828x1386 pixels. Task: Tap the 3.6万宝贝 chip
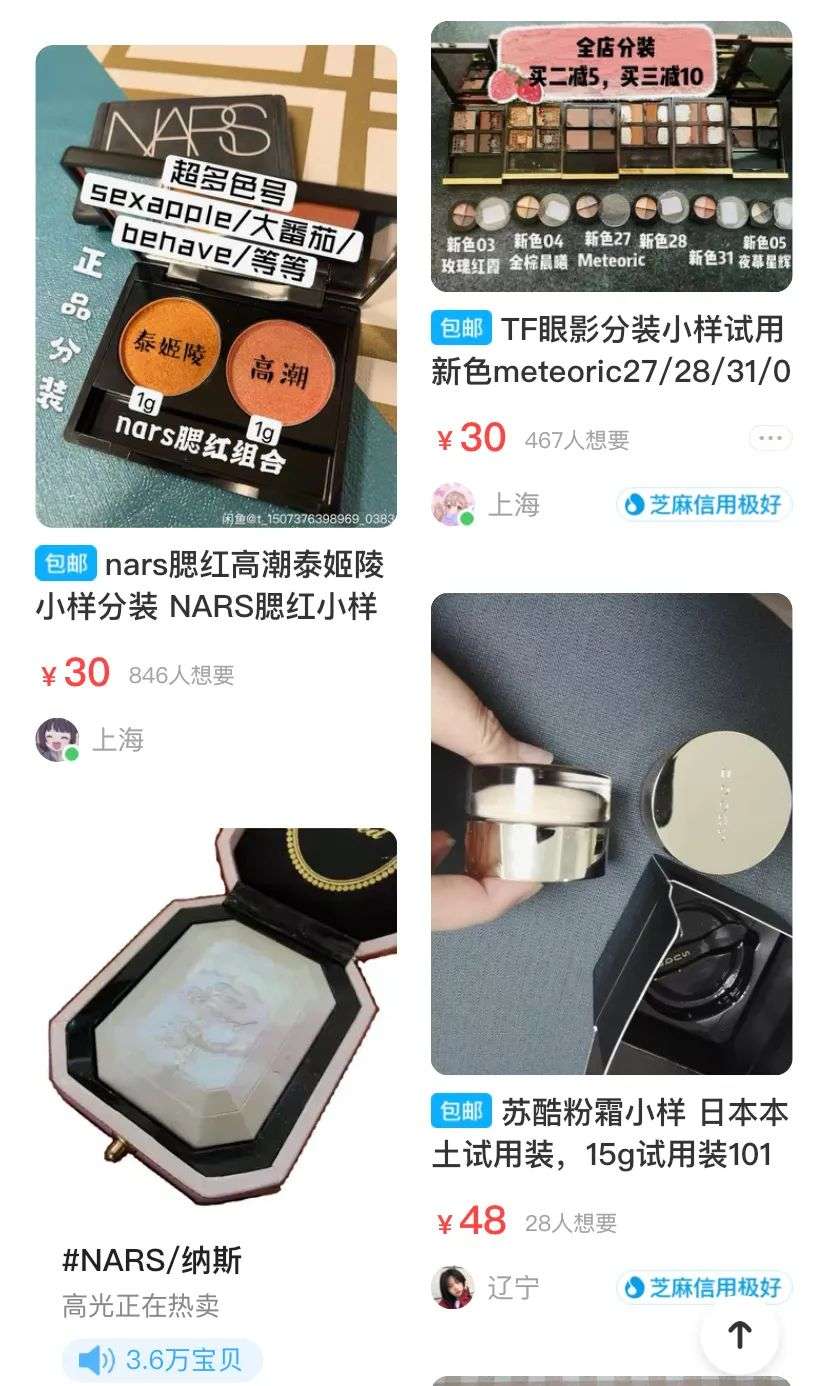(x=162, y=1360)
